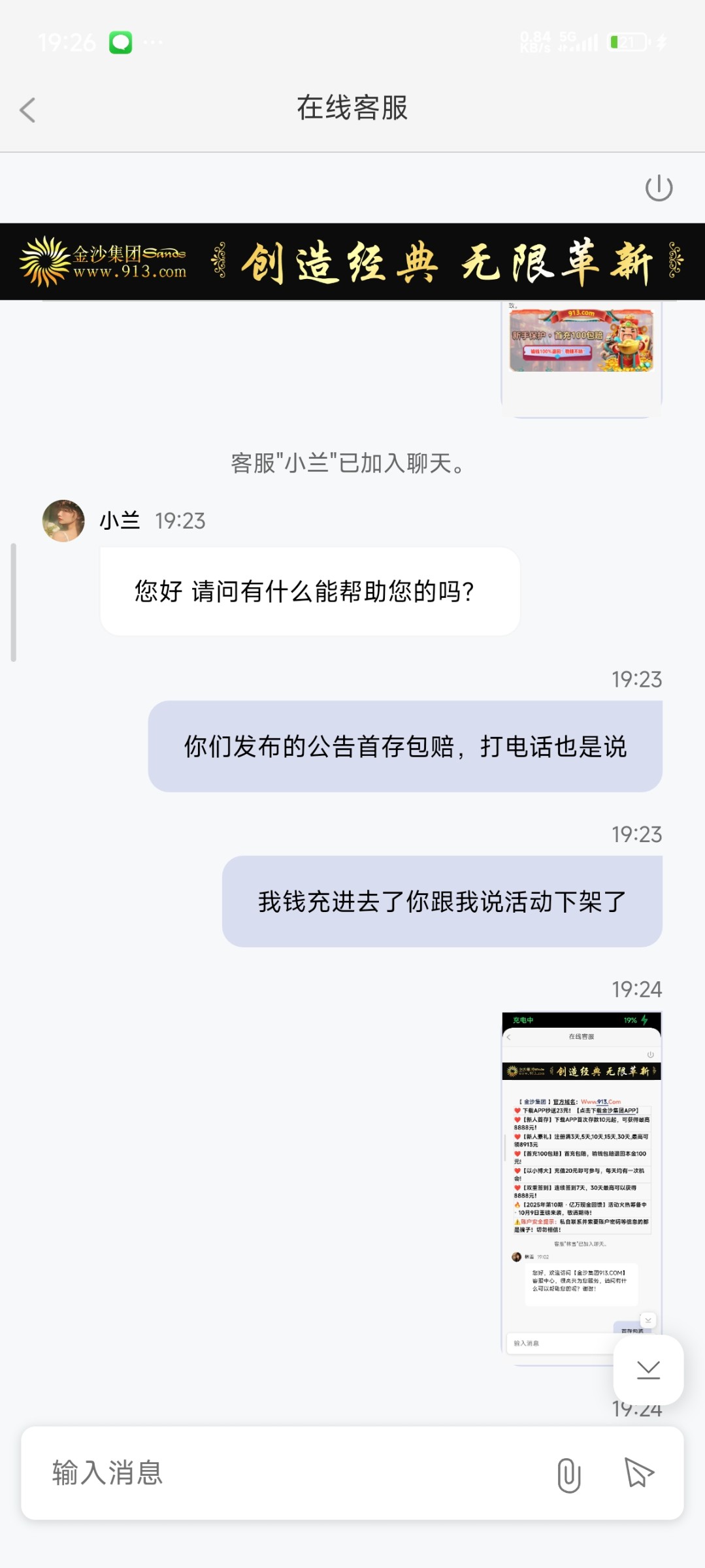Tap the 在线客服 title bar

(352, 109)
